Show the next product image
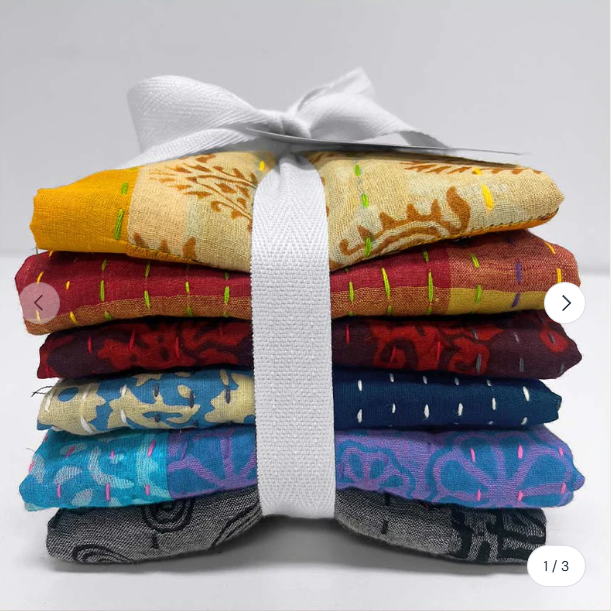613x611 pixels. (x=565, y=303)
